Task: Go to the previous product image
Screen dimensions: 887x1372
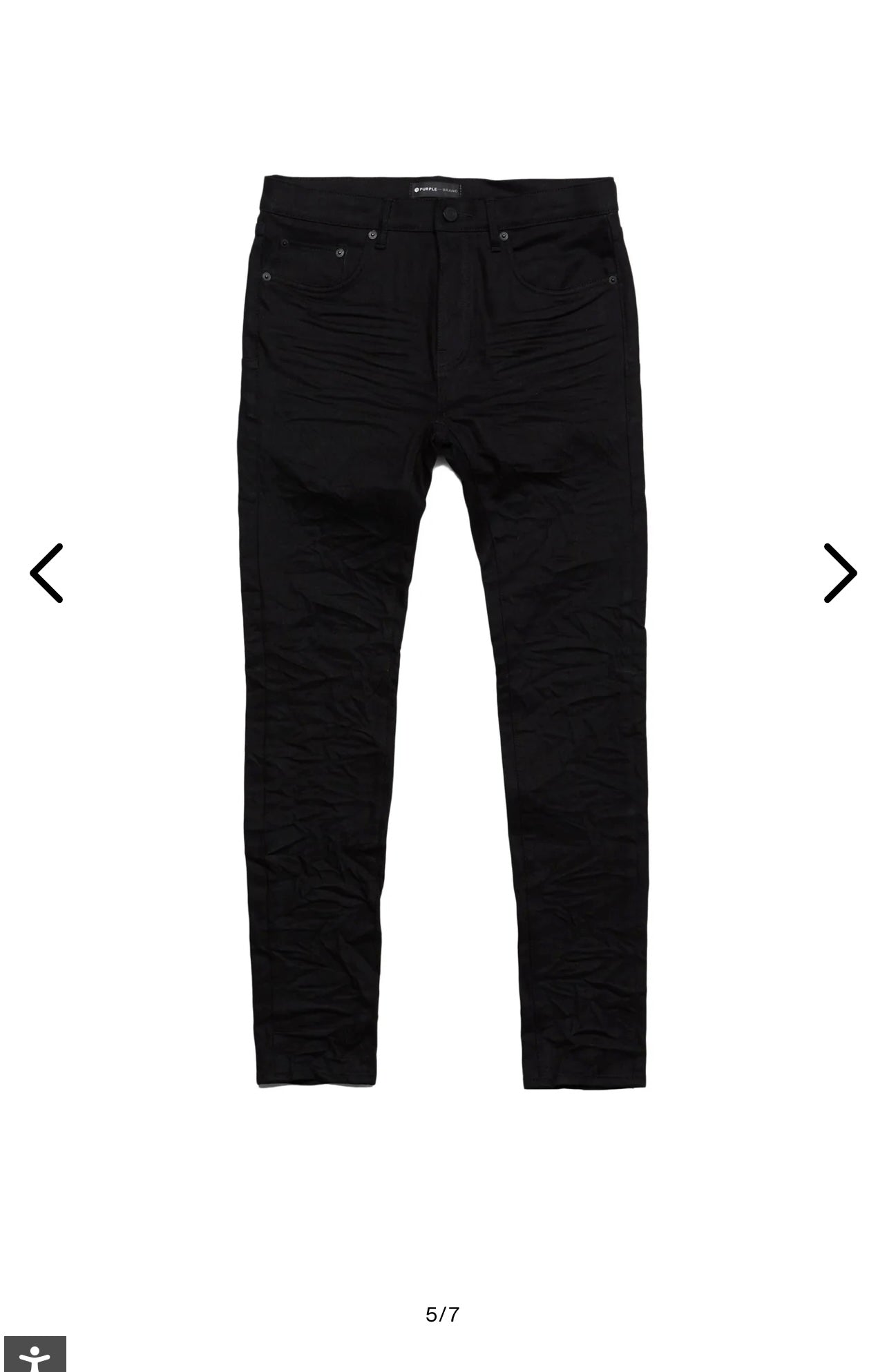Action: (46, 572)
